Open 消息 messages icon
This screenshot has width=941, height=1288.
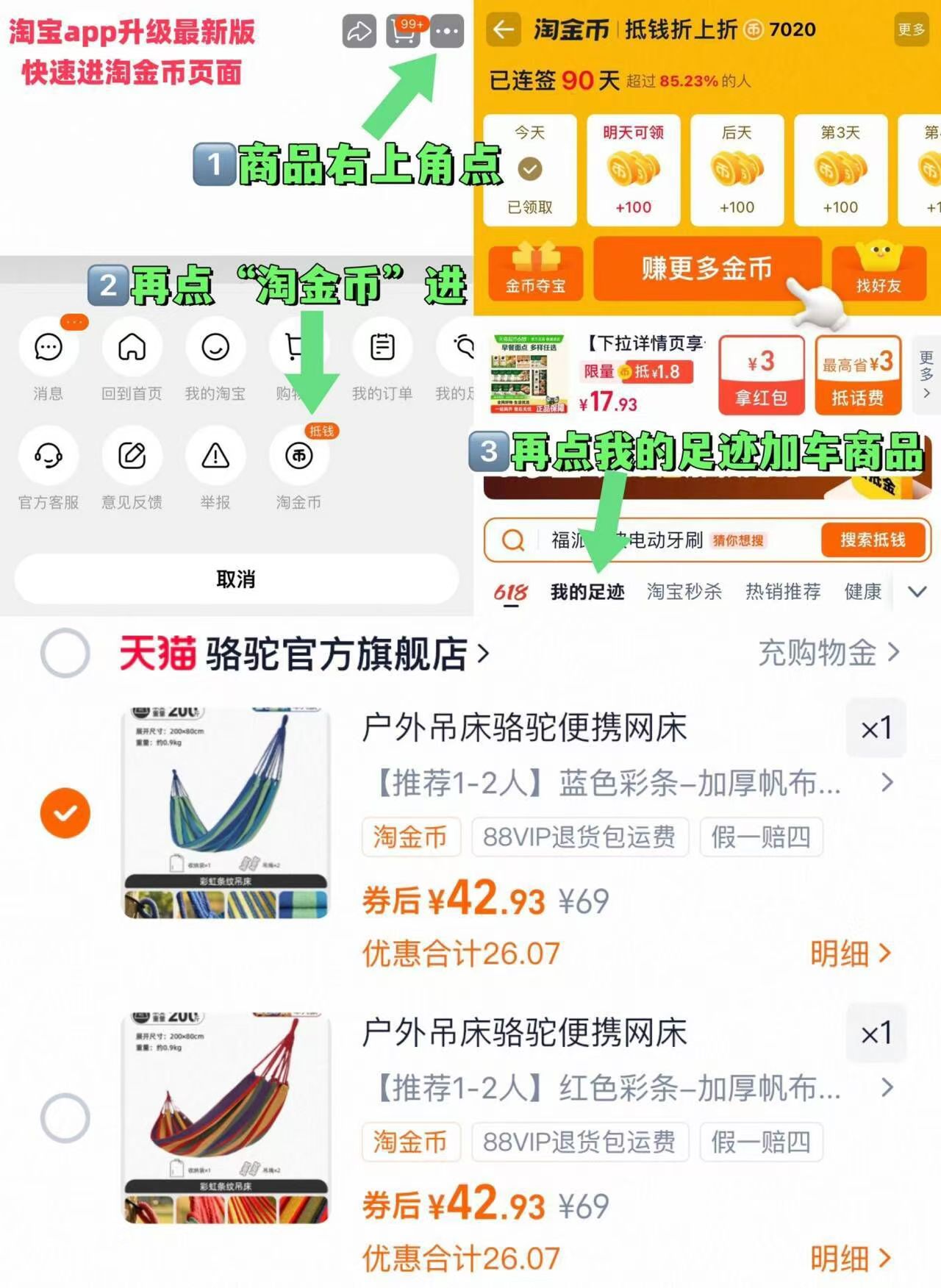[x=47, y=346]
